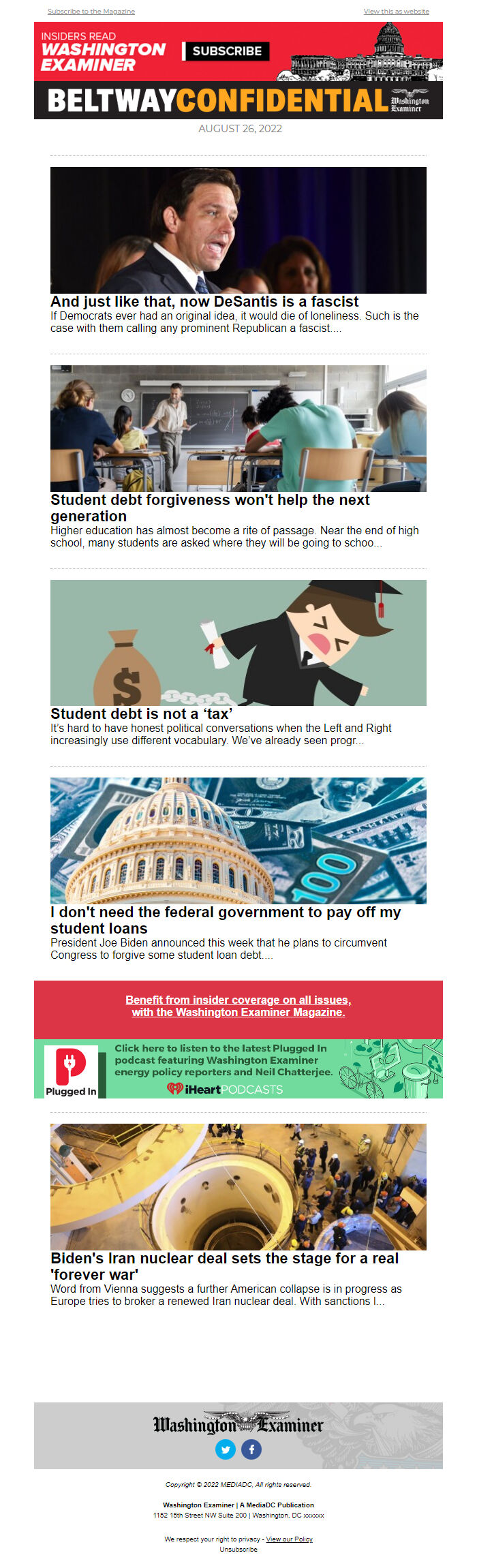Read 'Student debt is not a tax' article
This screenshot has height=1568, width=477.
[141, 713]
